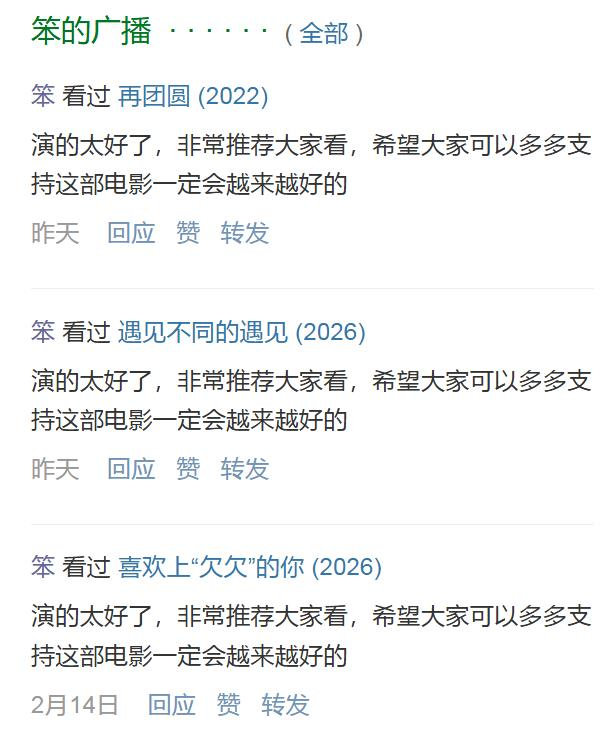
Task: Open user 笨 on the 喜欢上"欠欠"的你 post
Action: (43, 567)
